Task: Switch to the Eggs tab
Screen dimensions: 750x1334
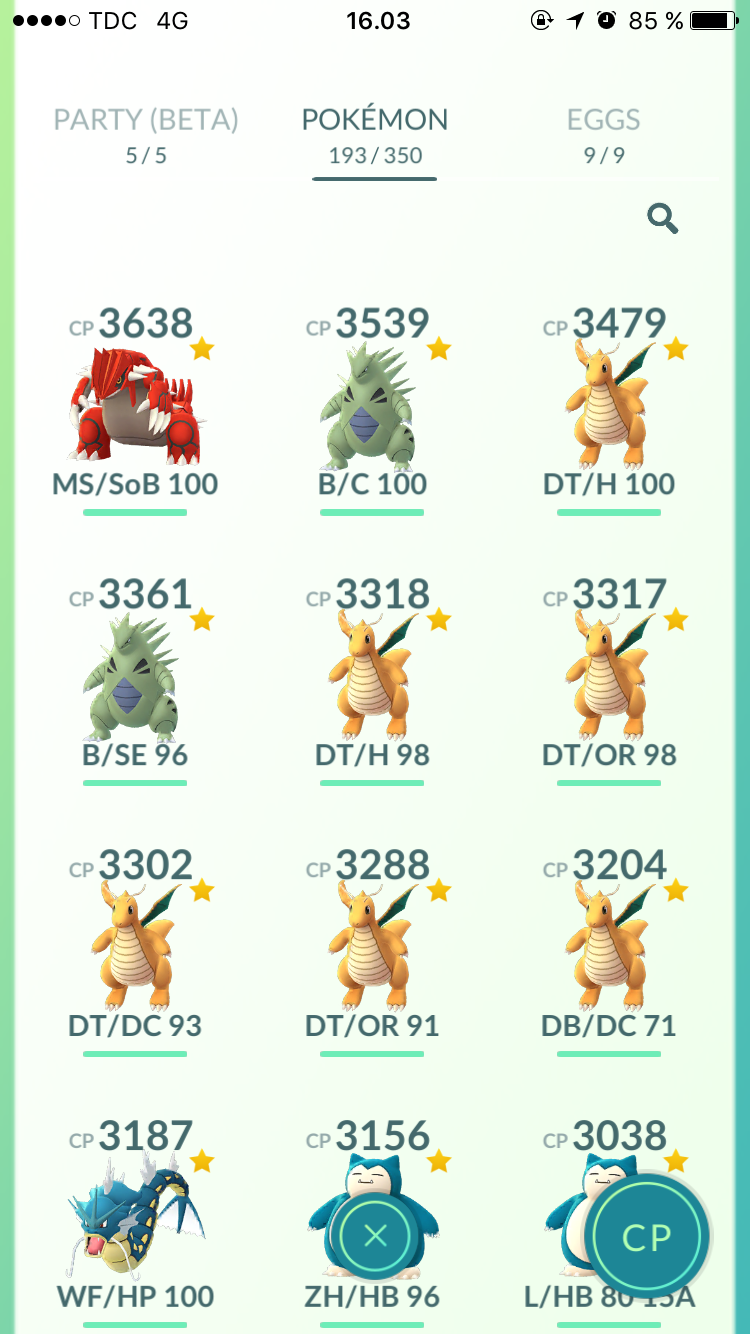Action: pos(604,136)
